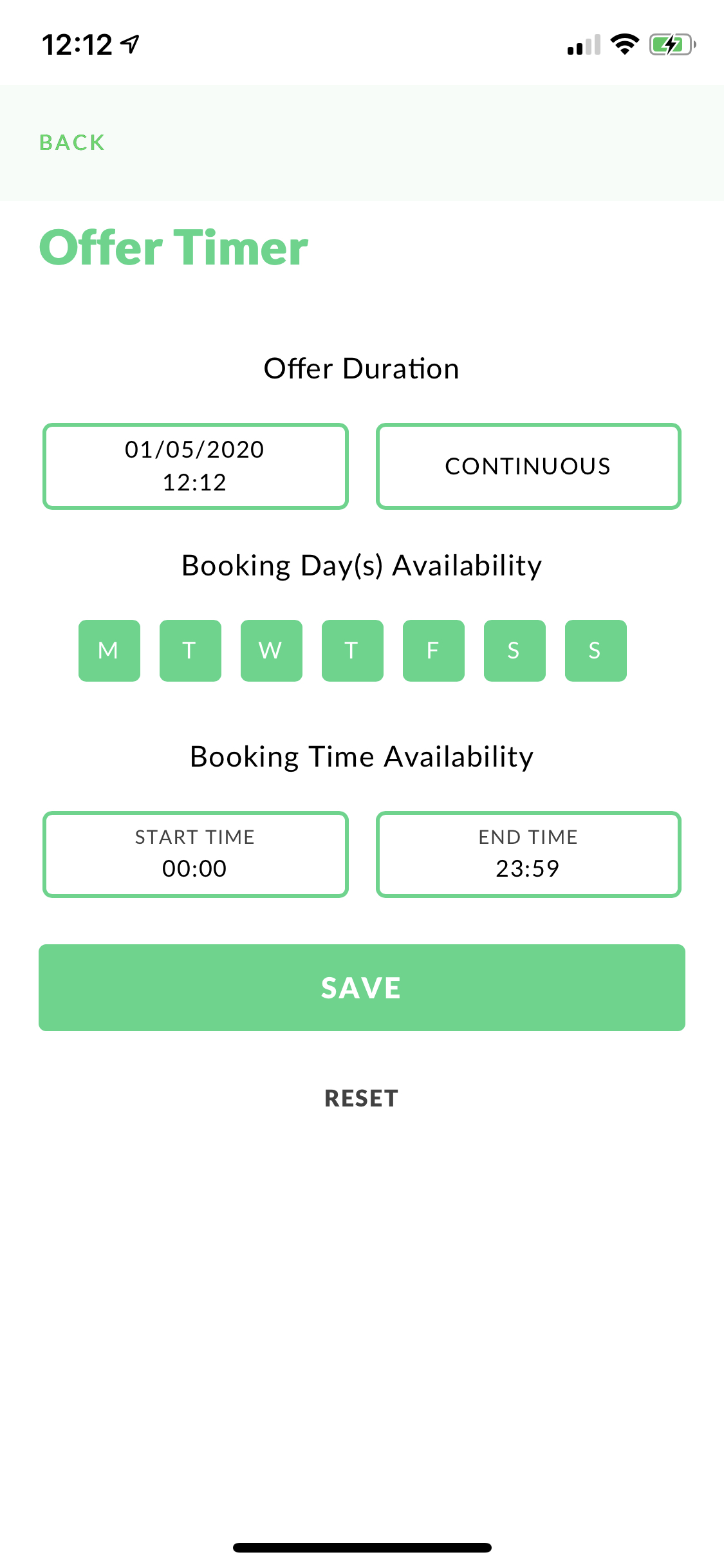Toggle Friday availability
Screen dimensions: 724x1568
434,651
